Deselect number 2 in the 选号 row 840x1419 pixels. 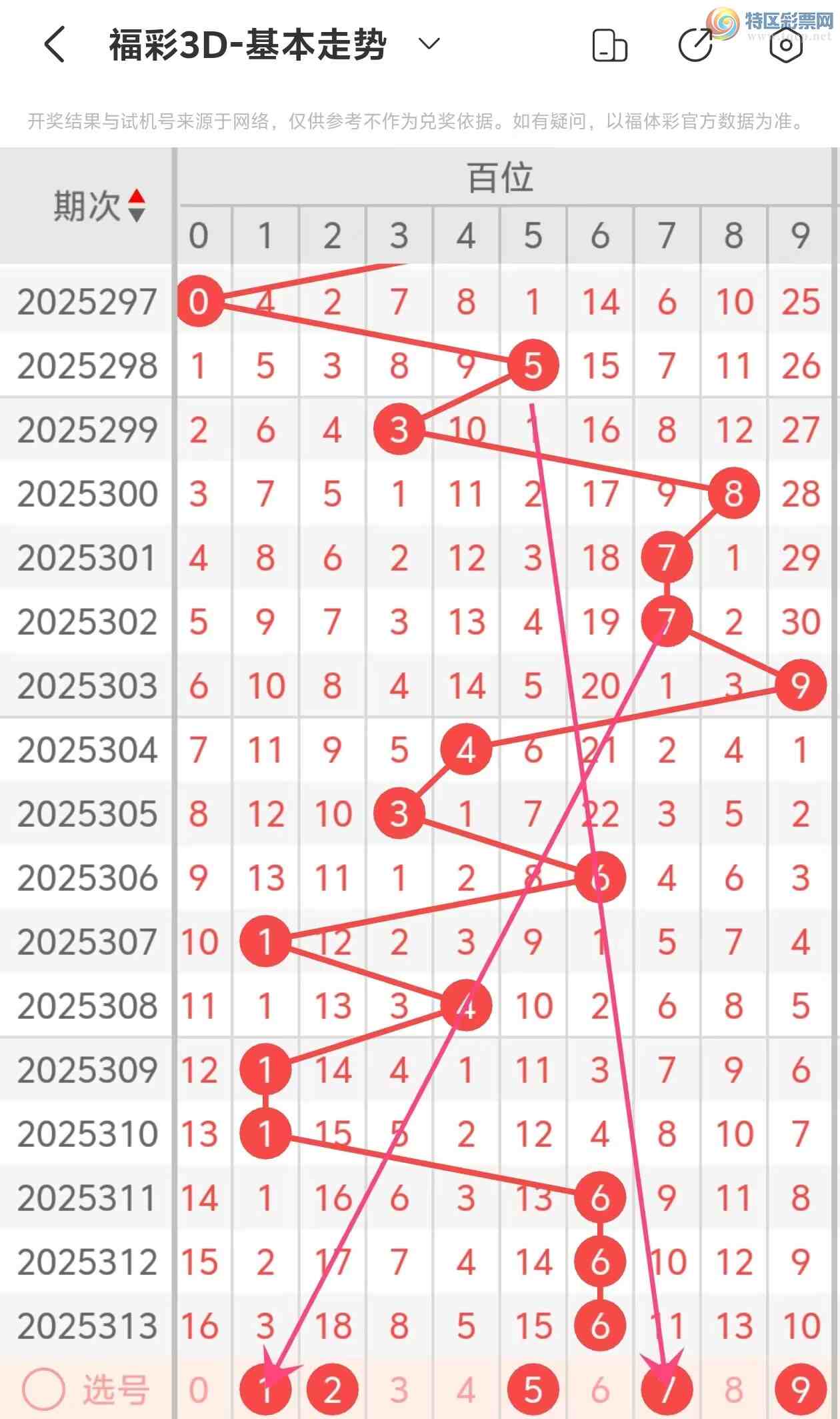click(332, 1390)
